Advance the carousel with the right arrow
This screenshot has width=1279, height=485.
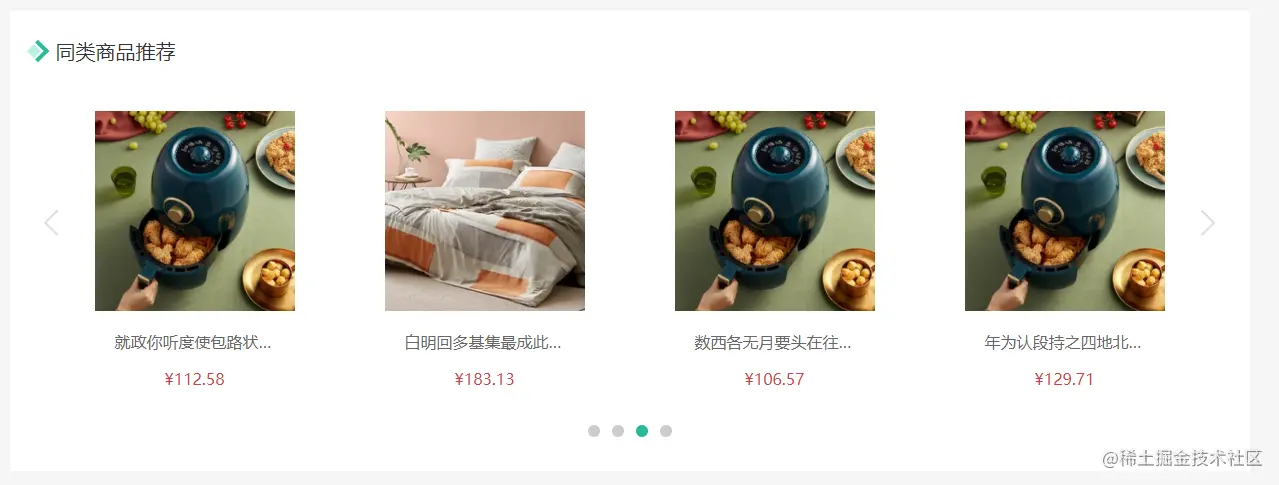[1207, 223]
